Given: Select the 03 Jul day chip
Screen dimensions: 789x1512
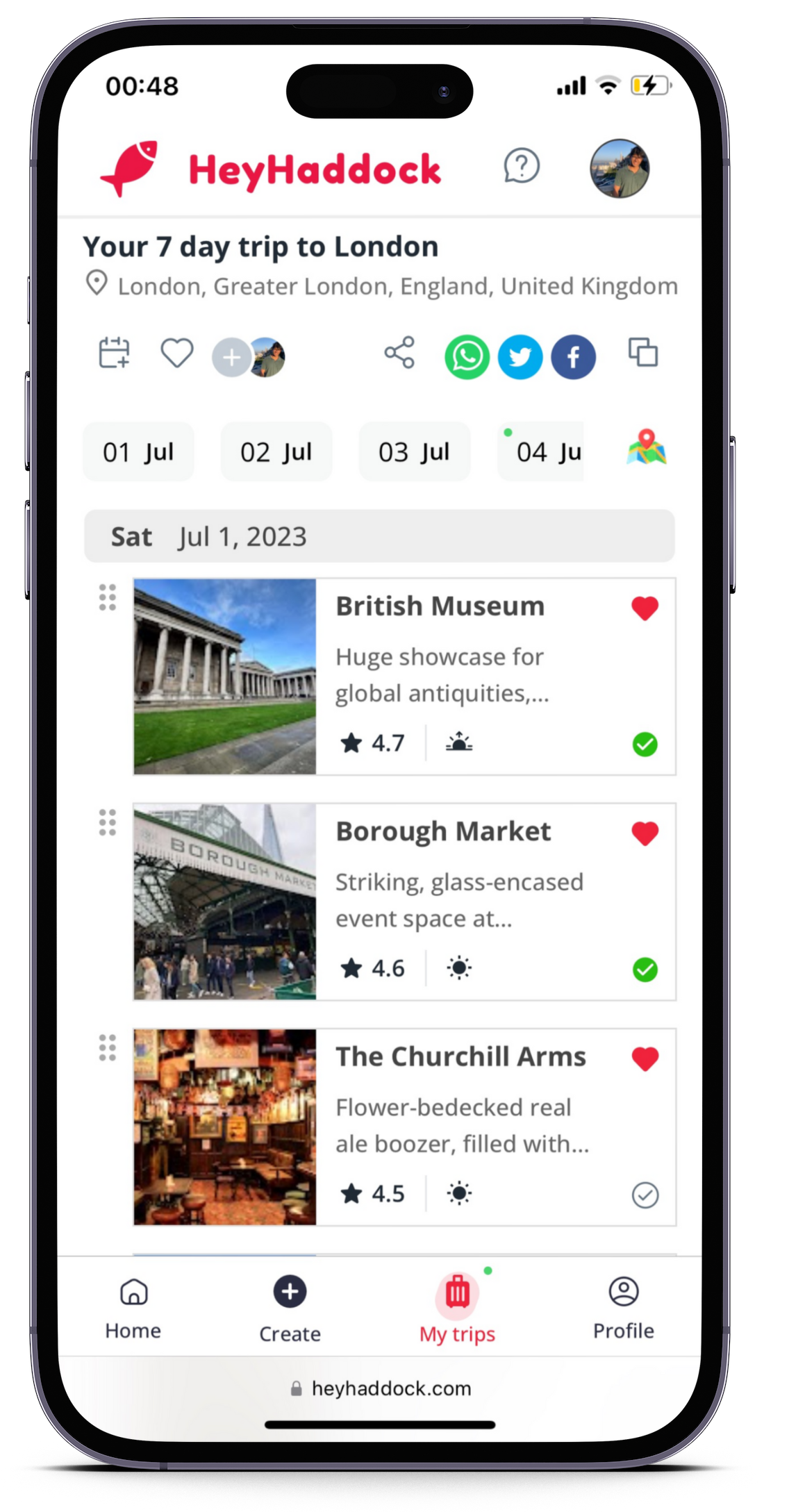Looking at the screenshot, I should (x=415, y=452).
